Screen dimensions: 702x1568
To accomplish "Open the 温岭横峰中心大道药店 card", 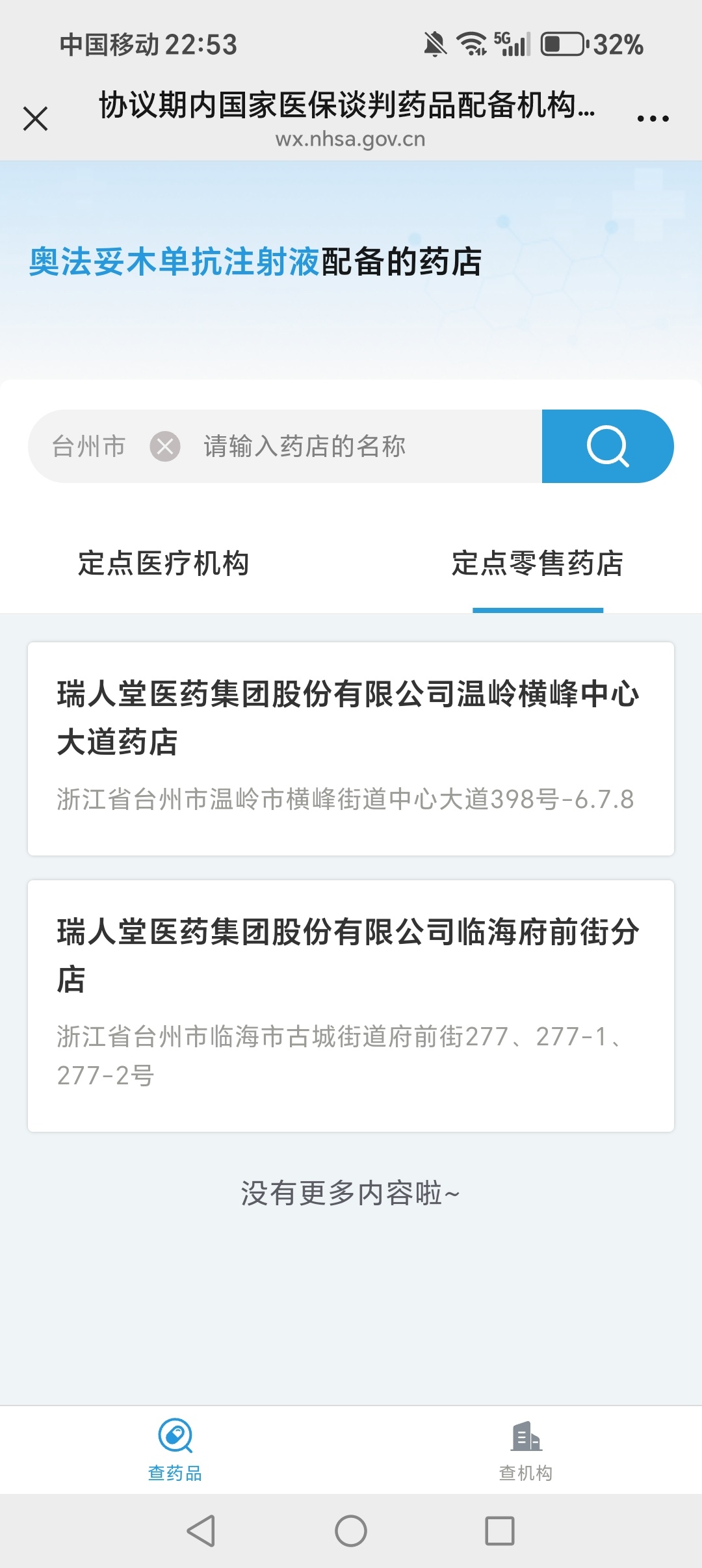I will click(350, 748).
